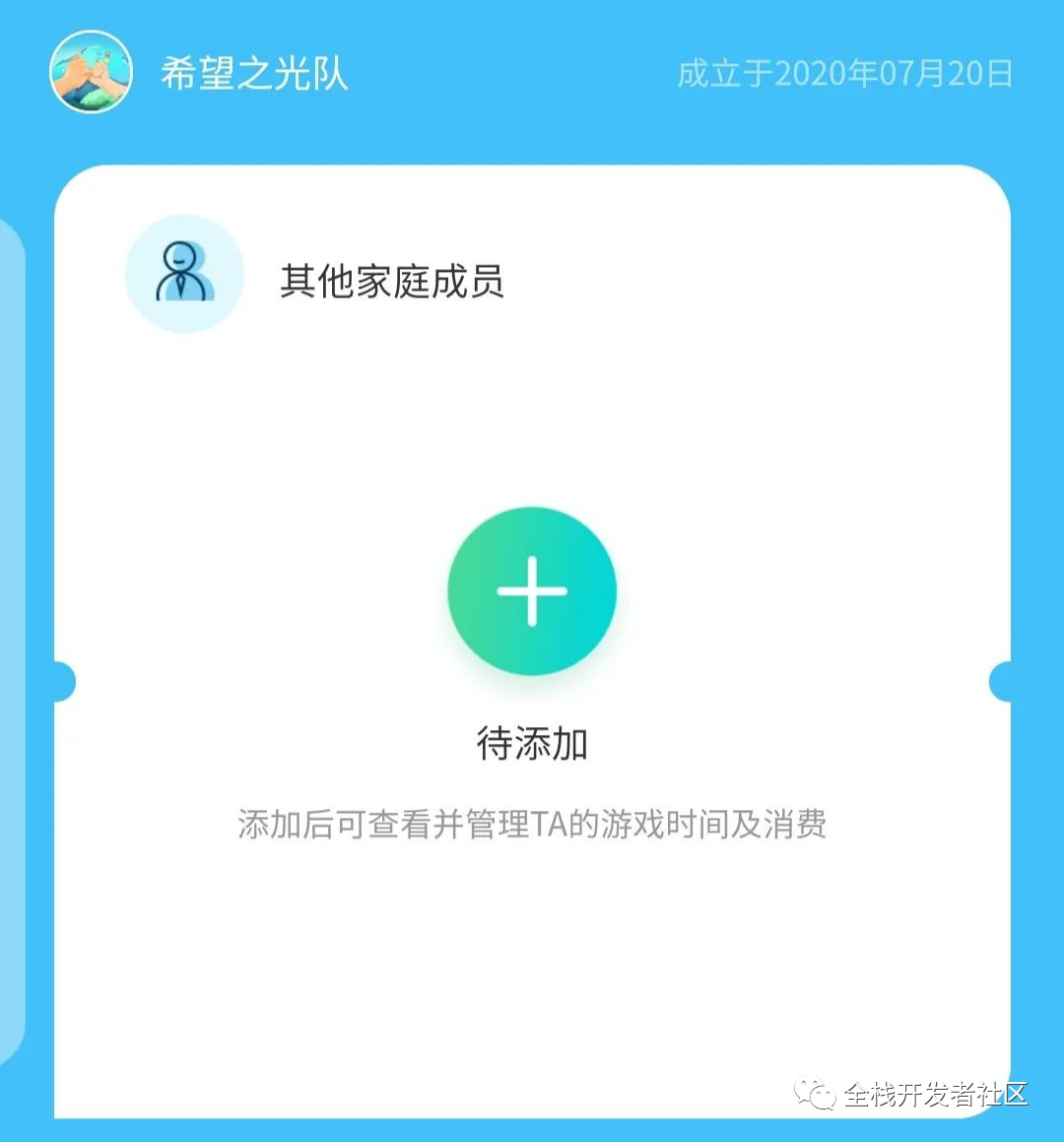Click the 待添加 add-member button

tap(532, 746)
